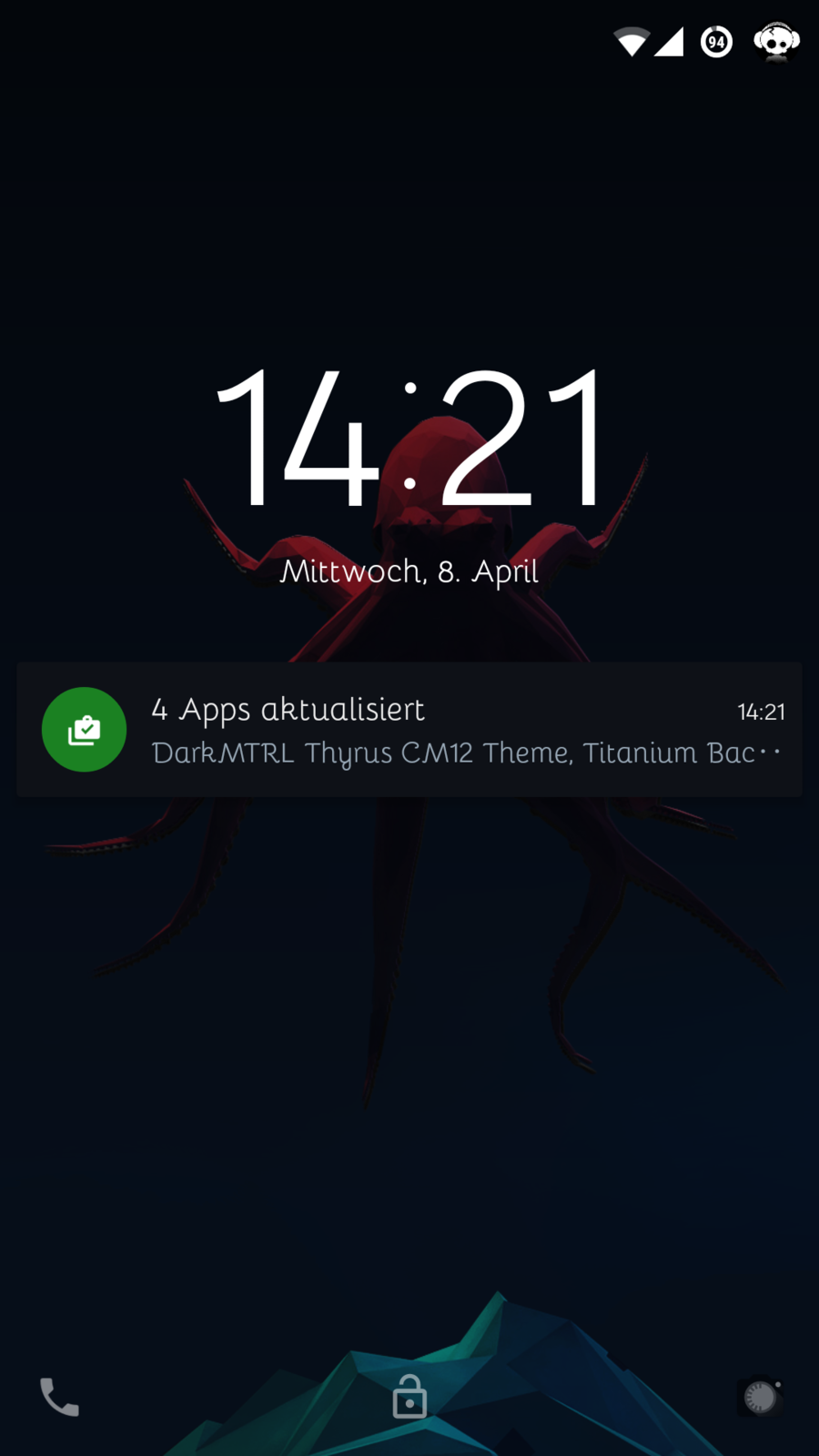Tap the unlock padlock icon
The width and height of the screenshot is (819, 1456).
click(x=409, y=1397)
